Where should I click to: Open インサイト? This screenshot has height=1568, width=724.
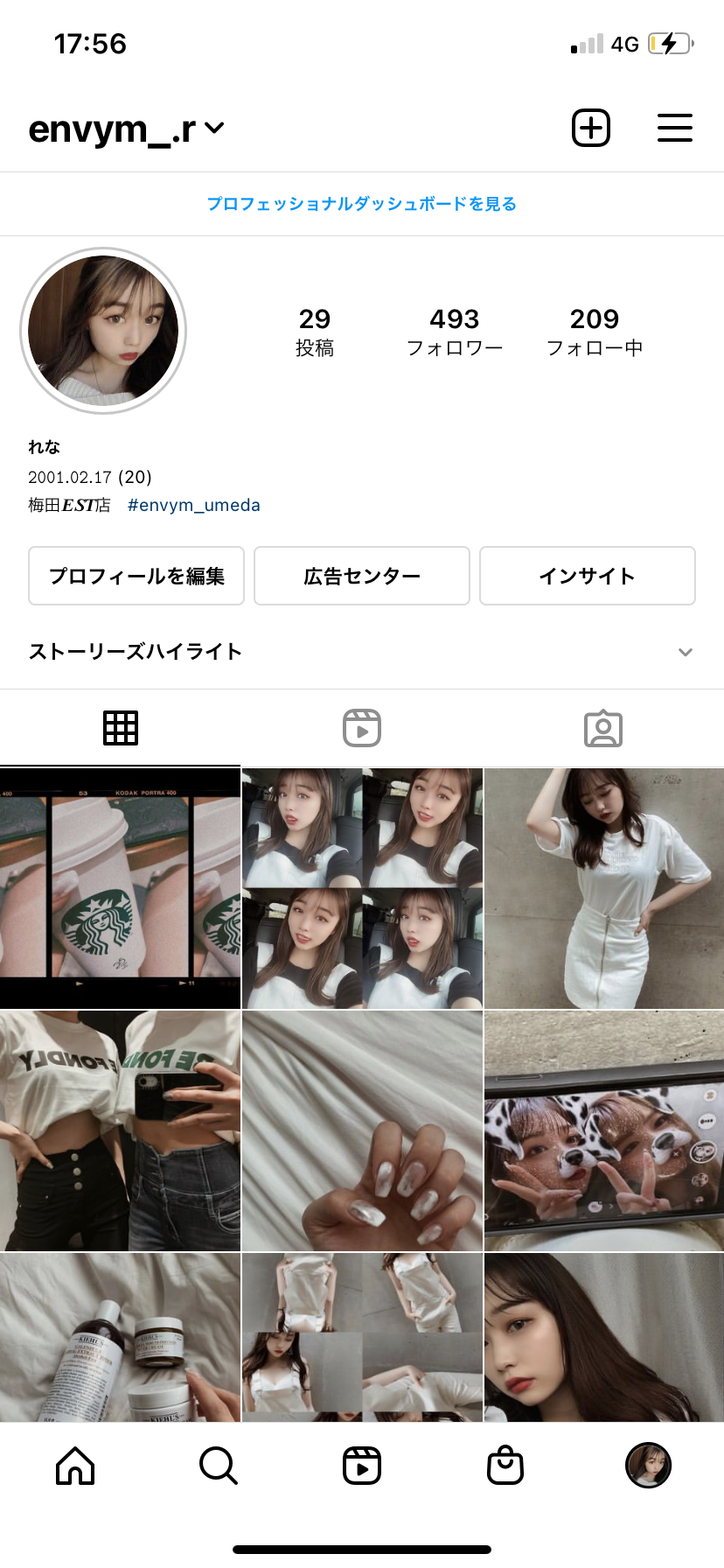587,576
